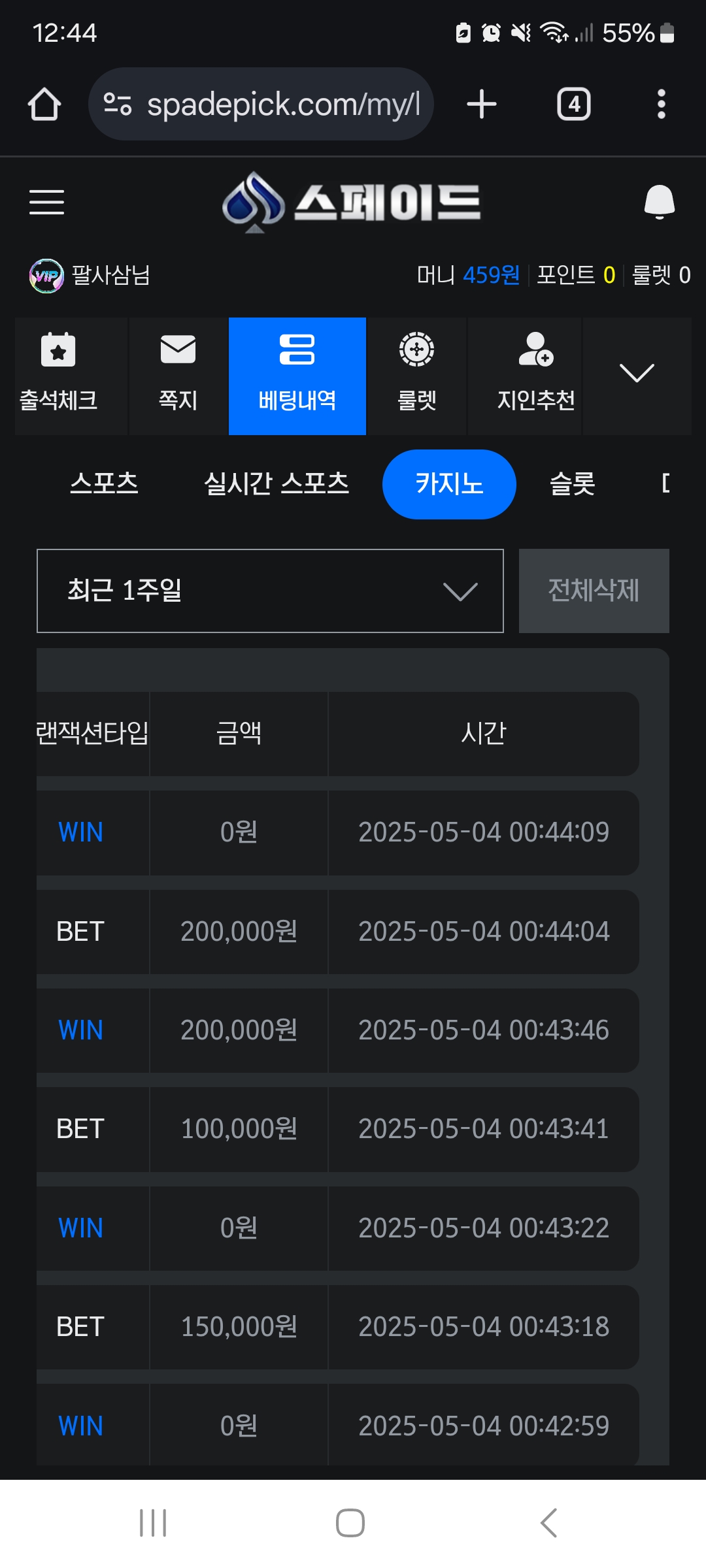The image size is (706, 1568).
Task: Open the browser overflow menu
Action: pos(662,104)
